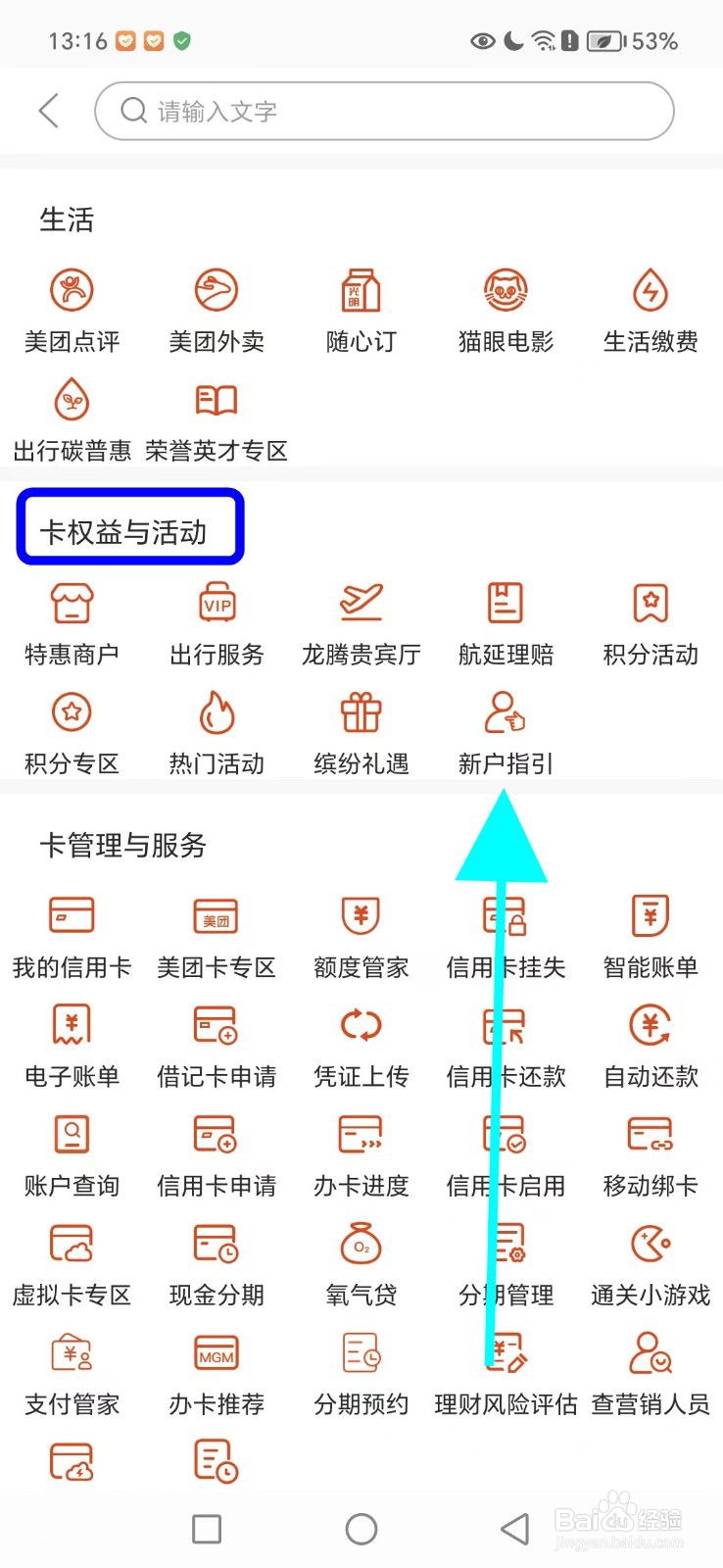Tap the 请输入文字 search field
The height and width of the screenshot is (1568, 723).
382,111
